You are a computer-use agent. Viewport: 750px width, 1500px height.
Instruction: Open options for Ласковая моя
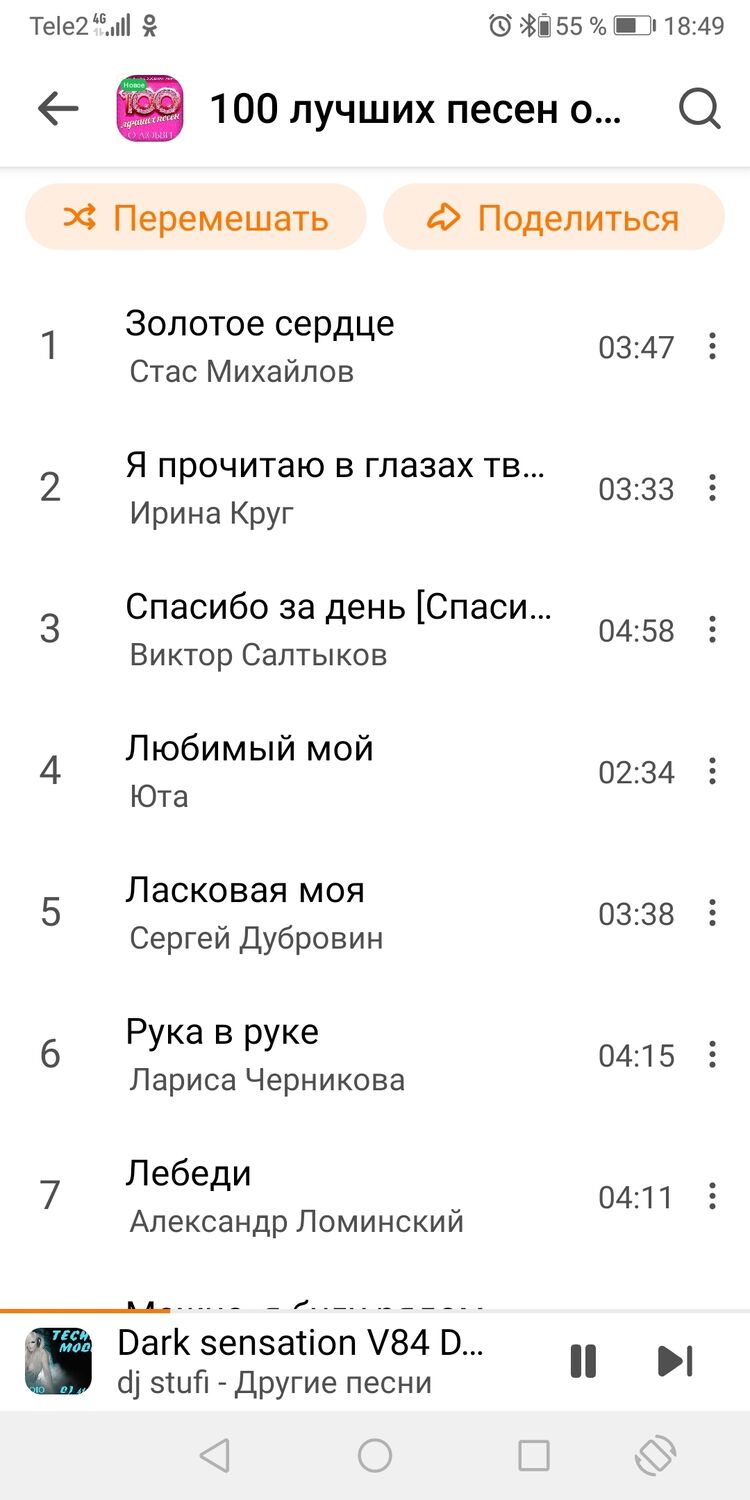(712, 913)
